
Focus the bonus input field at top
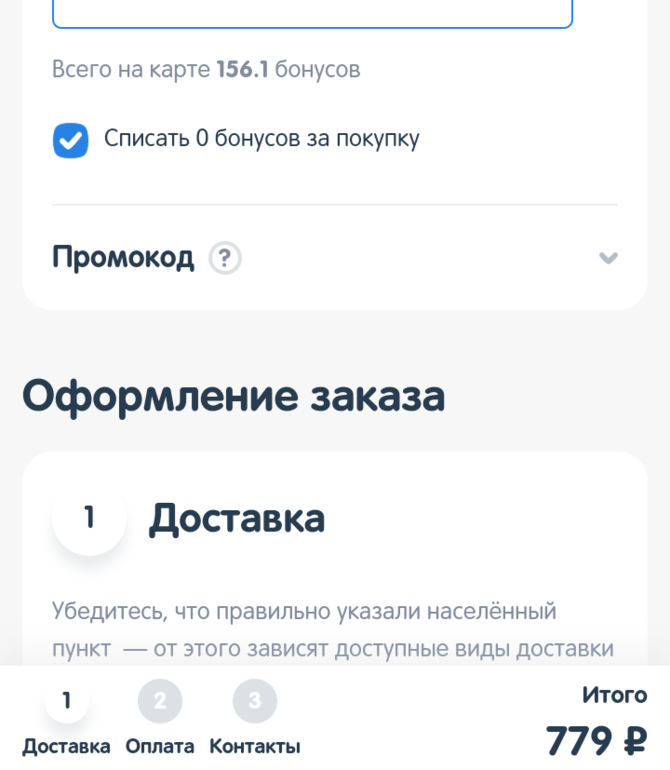312,14
